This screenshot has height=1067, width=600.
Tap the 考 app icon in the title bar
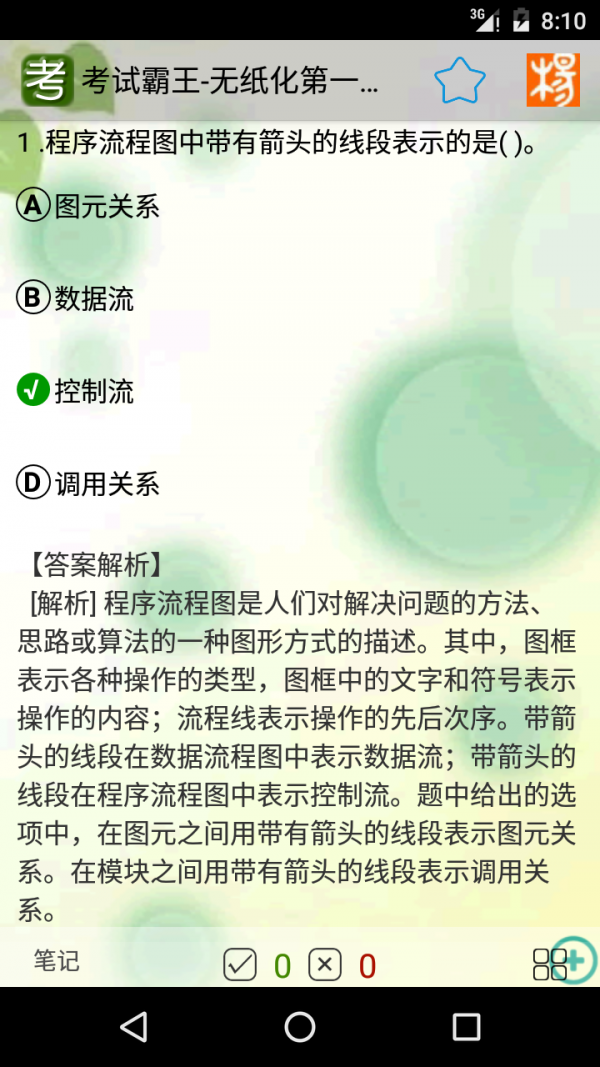coord(47,81)
